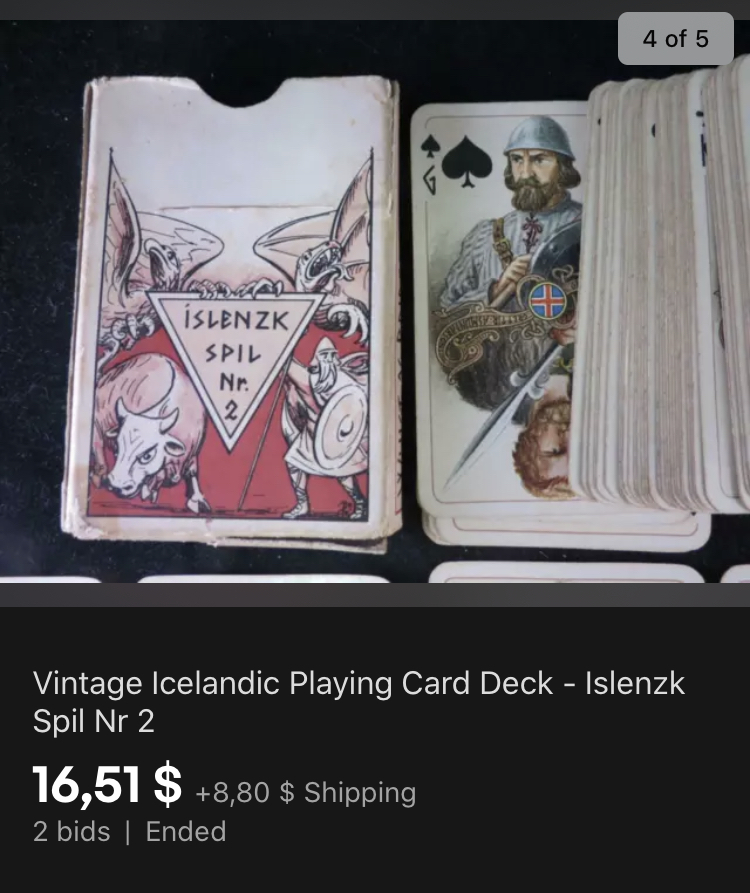The image size is (750, 893).
Task: Open the Islenzk Spil listing photo full screen
Action: [375, 310]
